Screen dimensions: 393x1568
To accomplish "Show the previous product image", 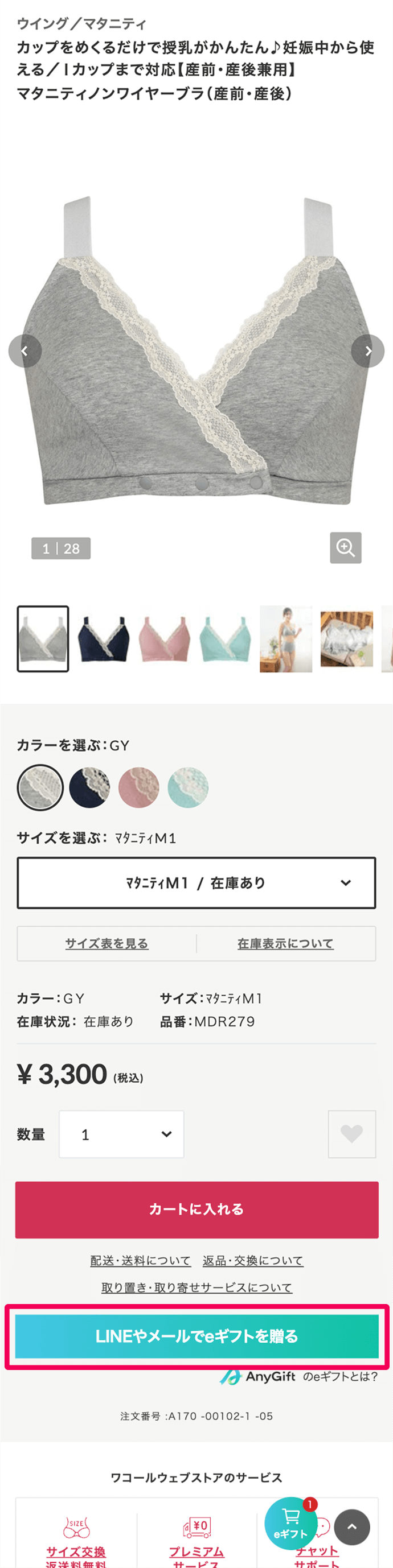I will (x=25, y=350).
